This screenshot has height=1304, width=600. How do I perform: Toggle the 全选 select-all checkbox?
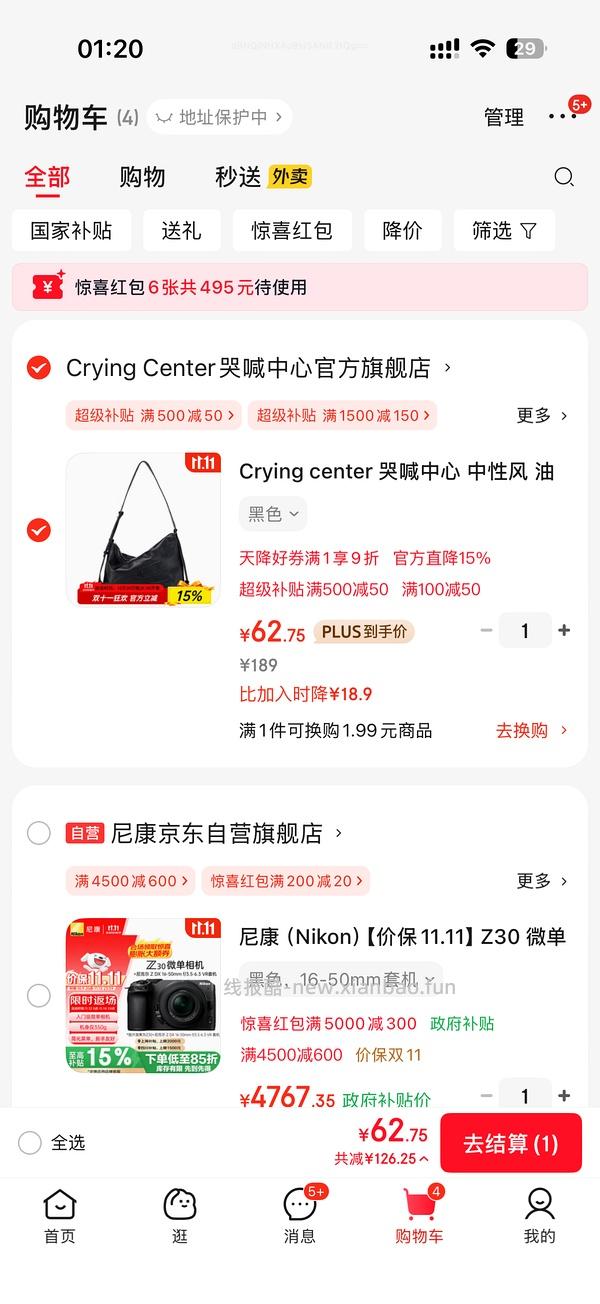pyautogui.click(x=30, y=1142)
